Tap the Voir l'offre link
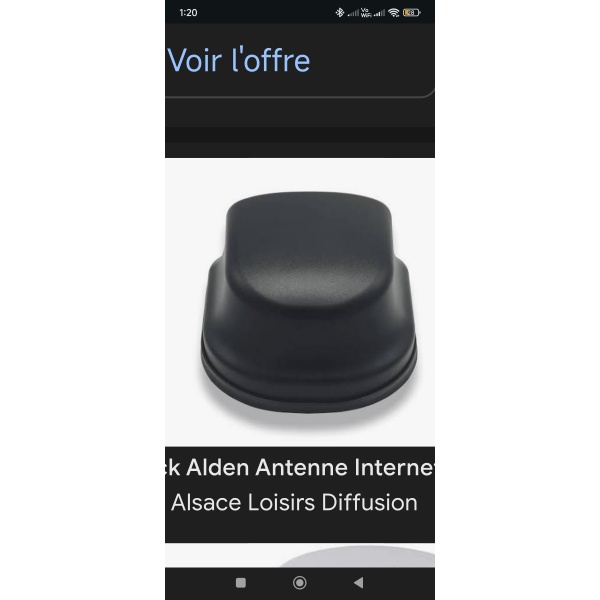The width and height of the screenshot is (600, 600). [x=239, y=60]
